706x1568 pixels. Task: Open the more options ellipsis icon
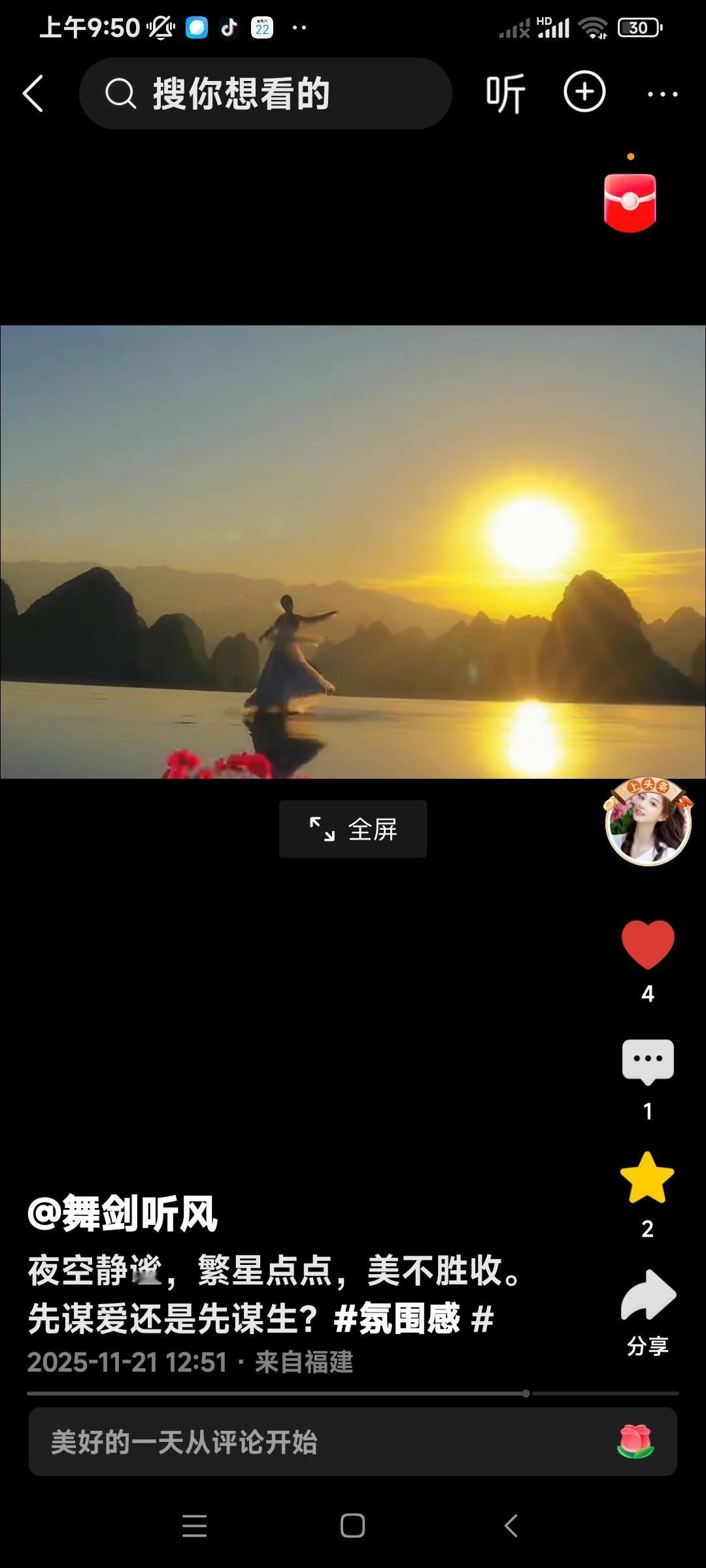pos(662,93)
